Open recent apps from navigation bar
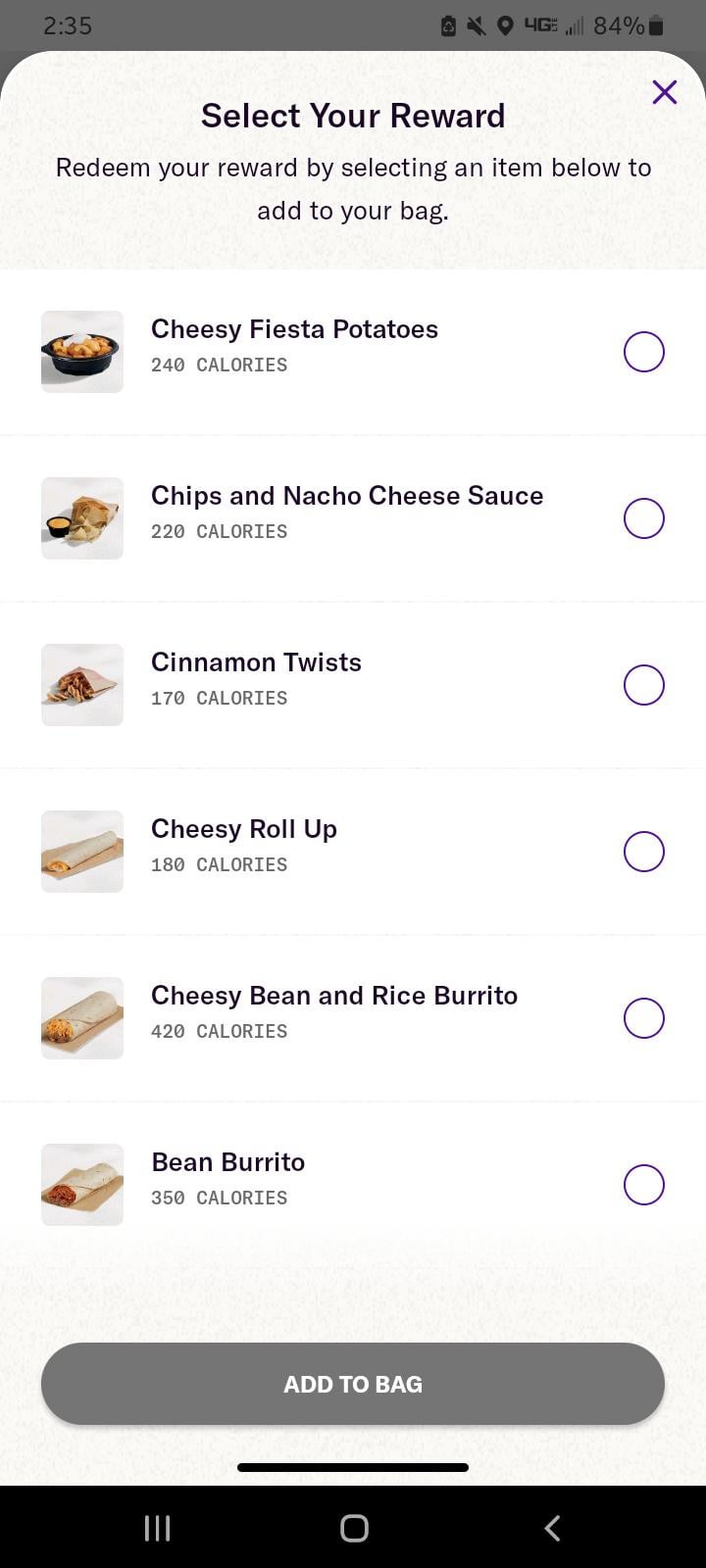706x1568 pixels. (x=157, y=1528)
